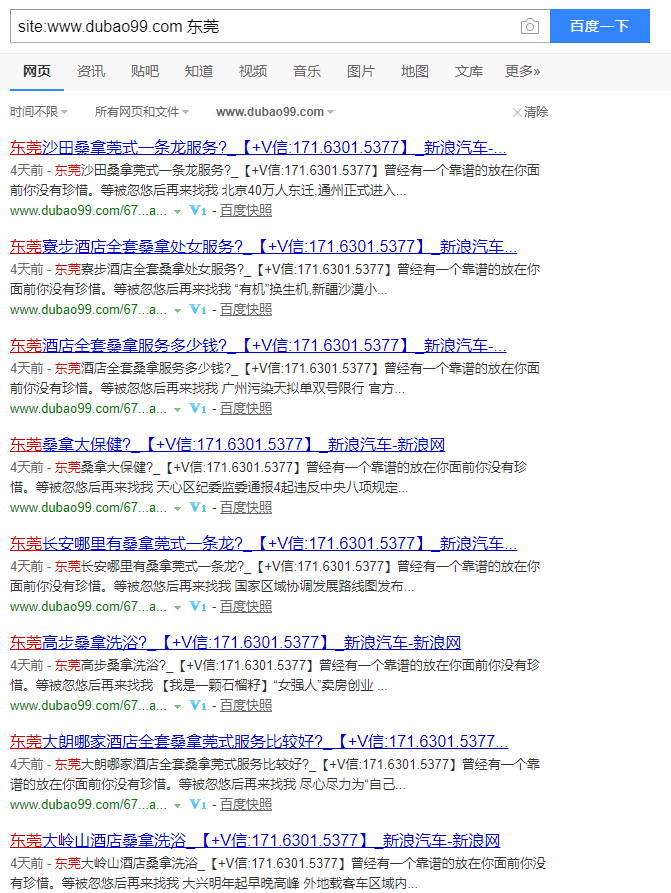Open the result starting with 东莞大岭山

[255, 840]
